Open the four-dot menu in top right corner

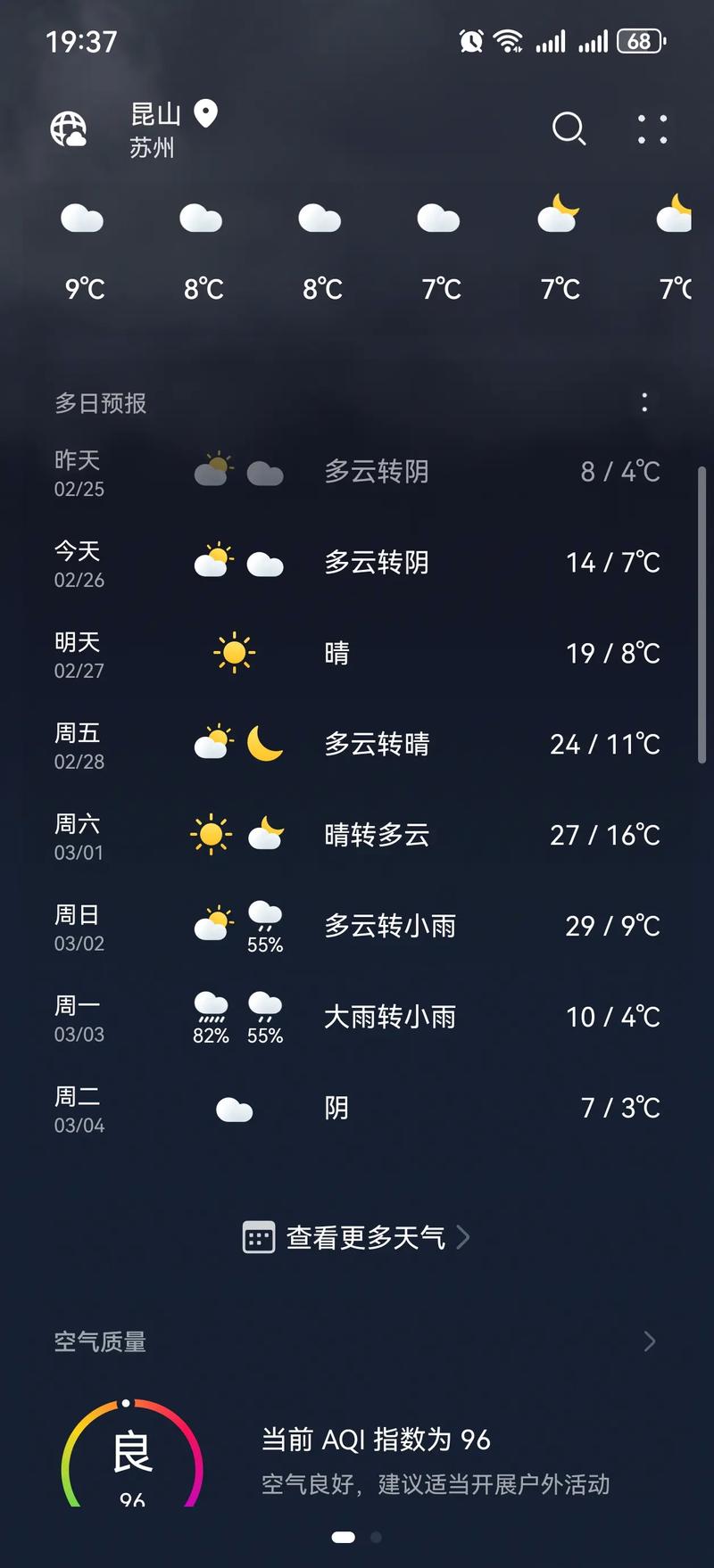[652, 130]
